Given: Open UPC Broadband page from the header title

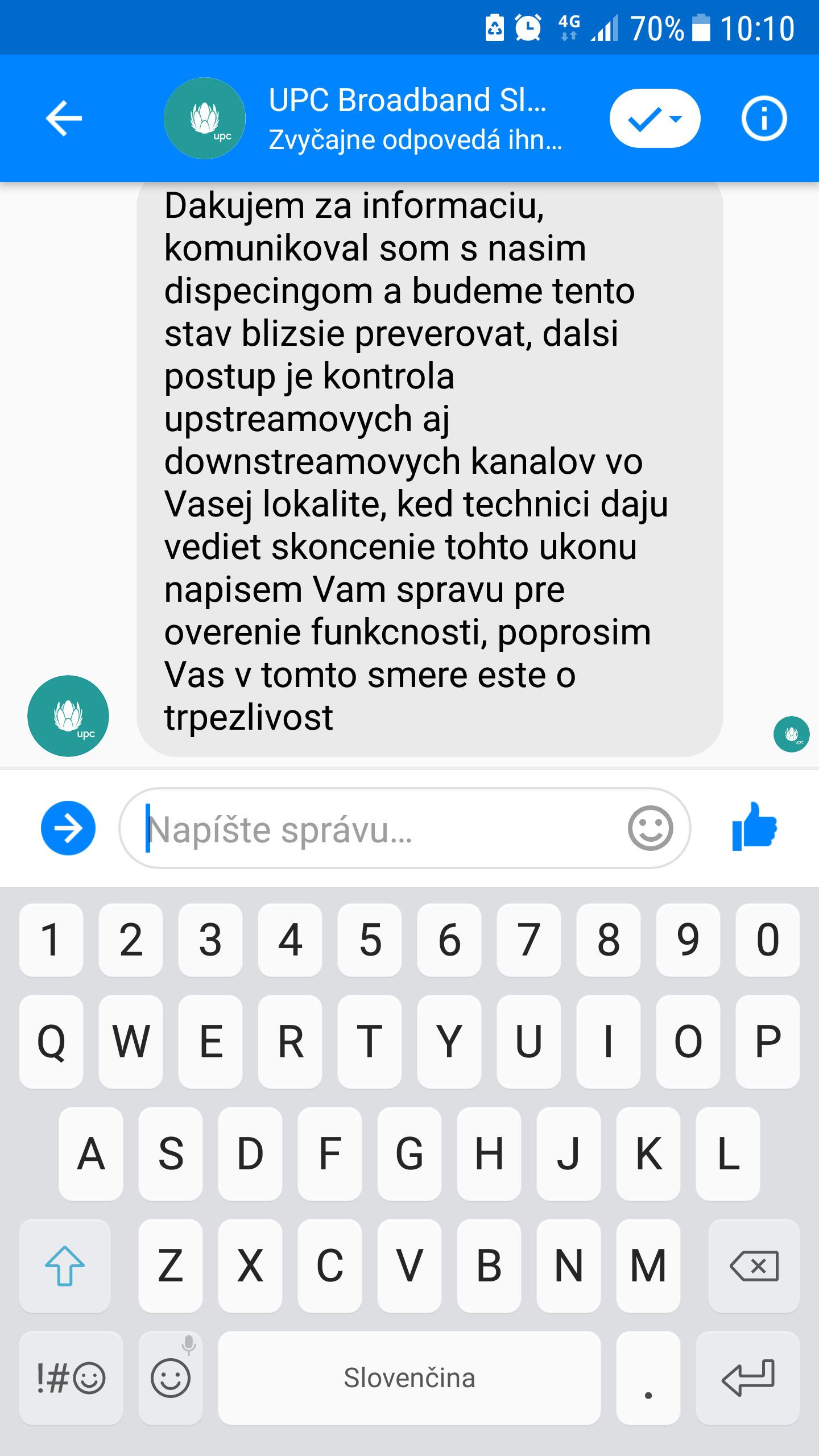Looking at the screenshot, I should [408, 100].
